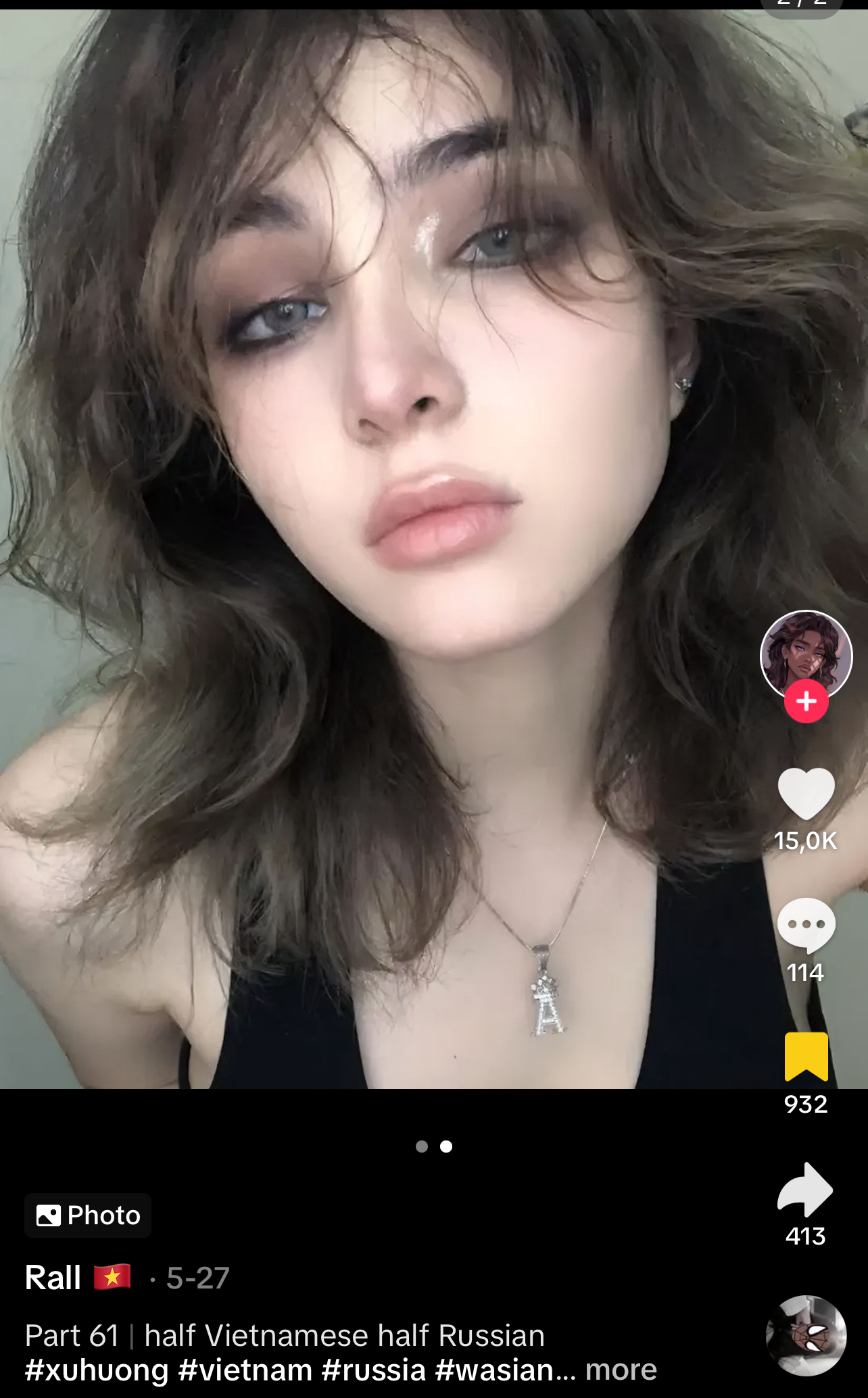Screen dimensions: 868x1398
Task: Open the #vietnam hashtag
Action: coord(245,1370)
